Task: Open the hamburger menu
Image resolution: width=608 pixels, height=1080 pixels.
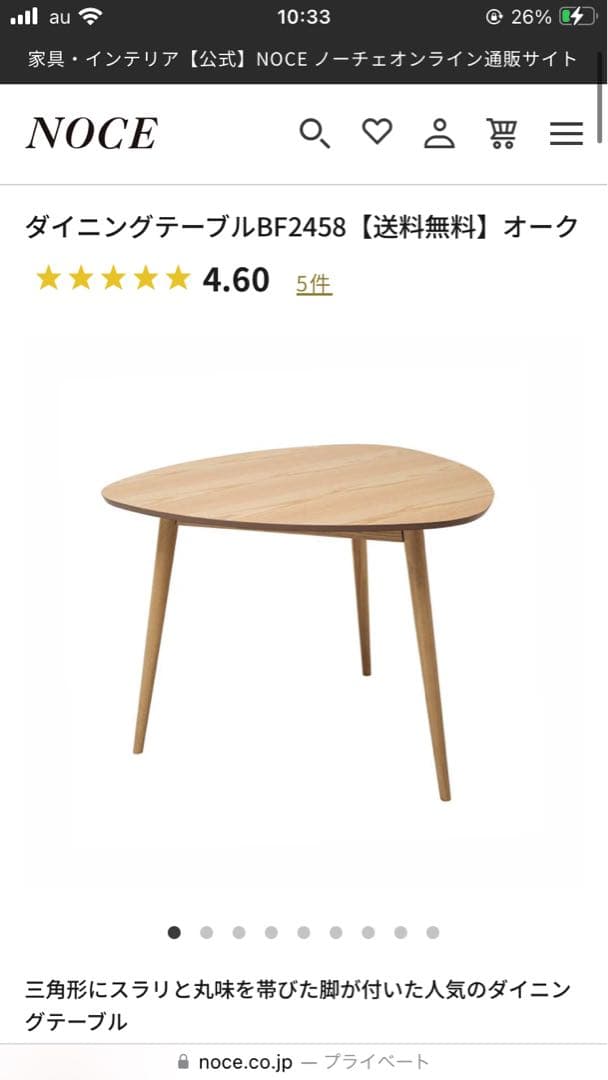Action: tap(566, 134)
